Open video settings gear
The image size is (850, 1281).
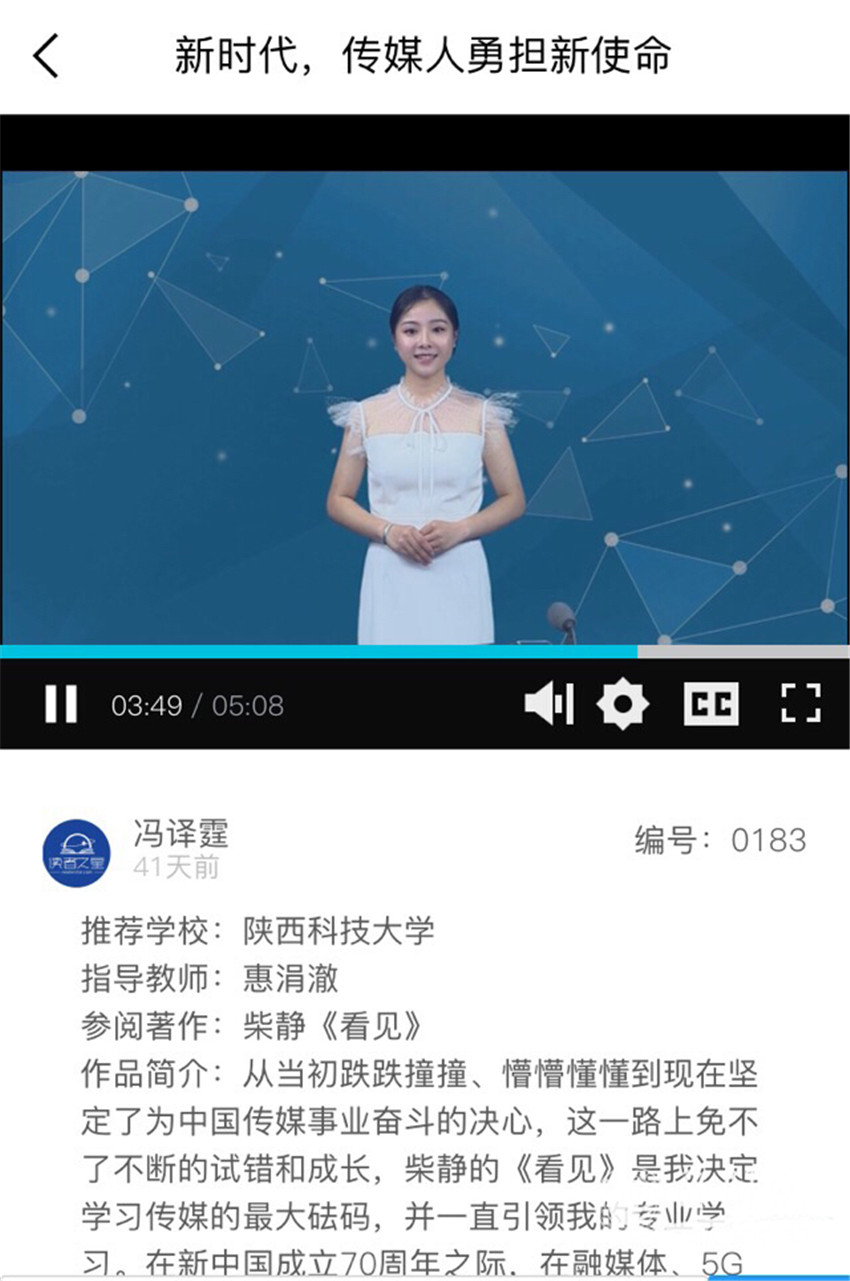tap(622, 704)
